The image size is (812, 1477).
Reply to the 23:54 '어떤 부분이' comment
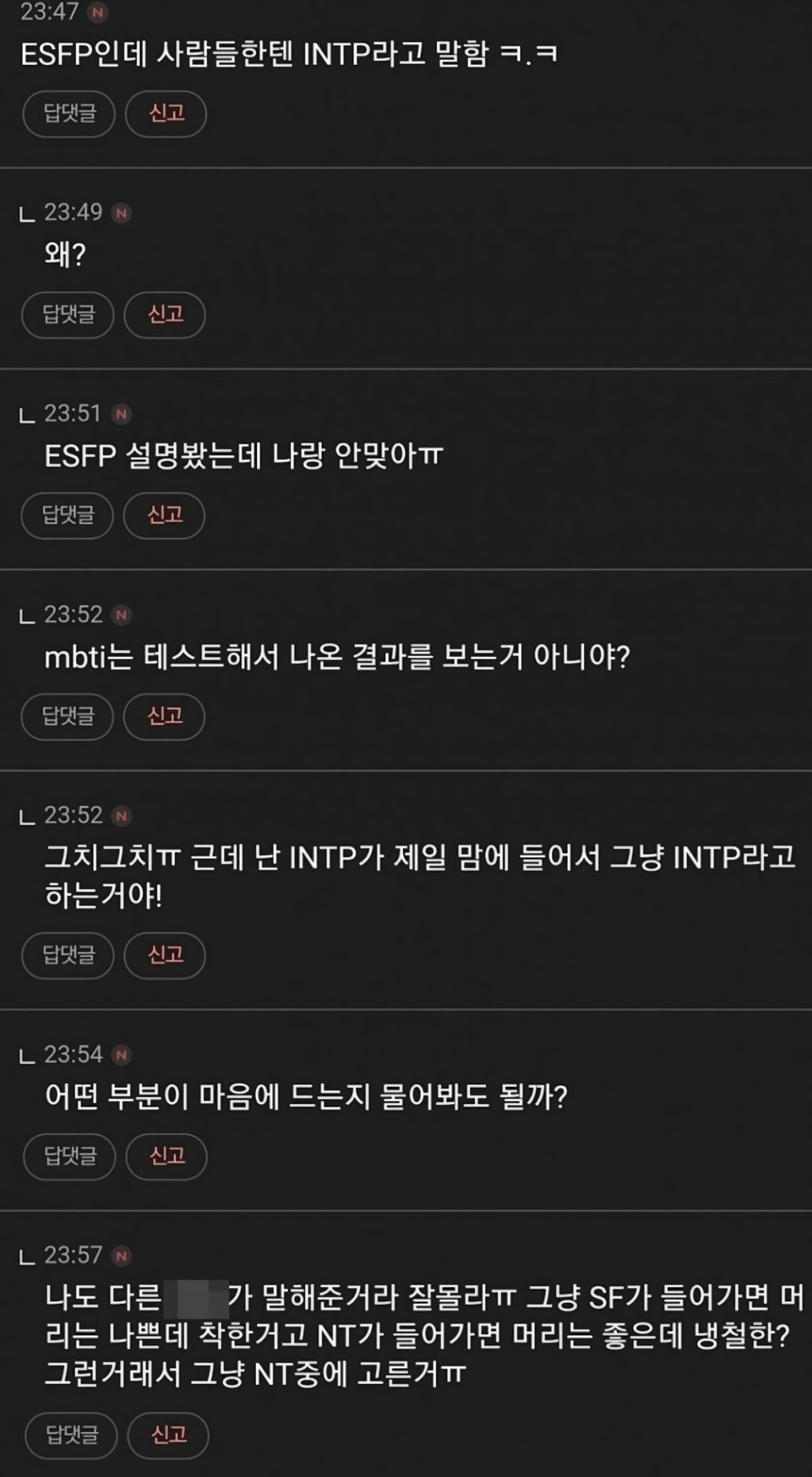point(70,1157)
